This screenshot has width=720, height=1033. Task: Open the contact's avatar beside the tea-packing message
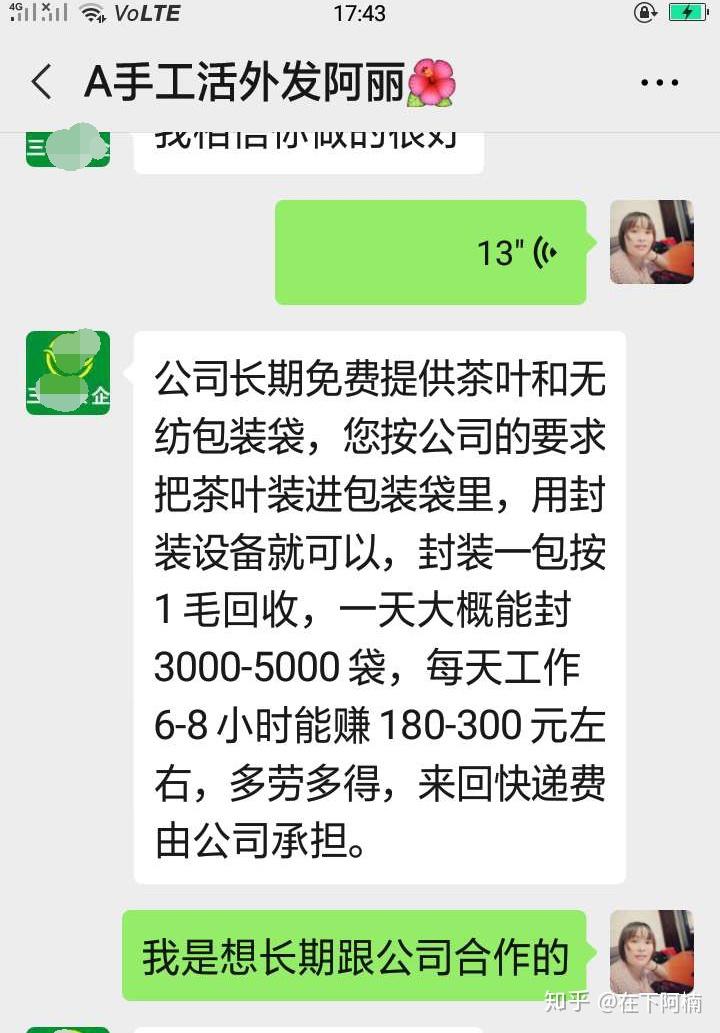coord(68,373)
